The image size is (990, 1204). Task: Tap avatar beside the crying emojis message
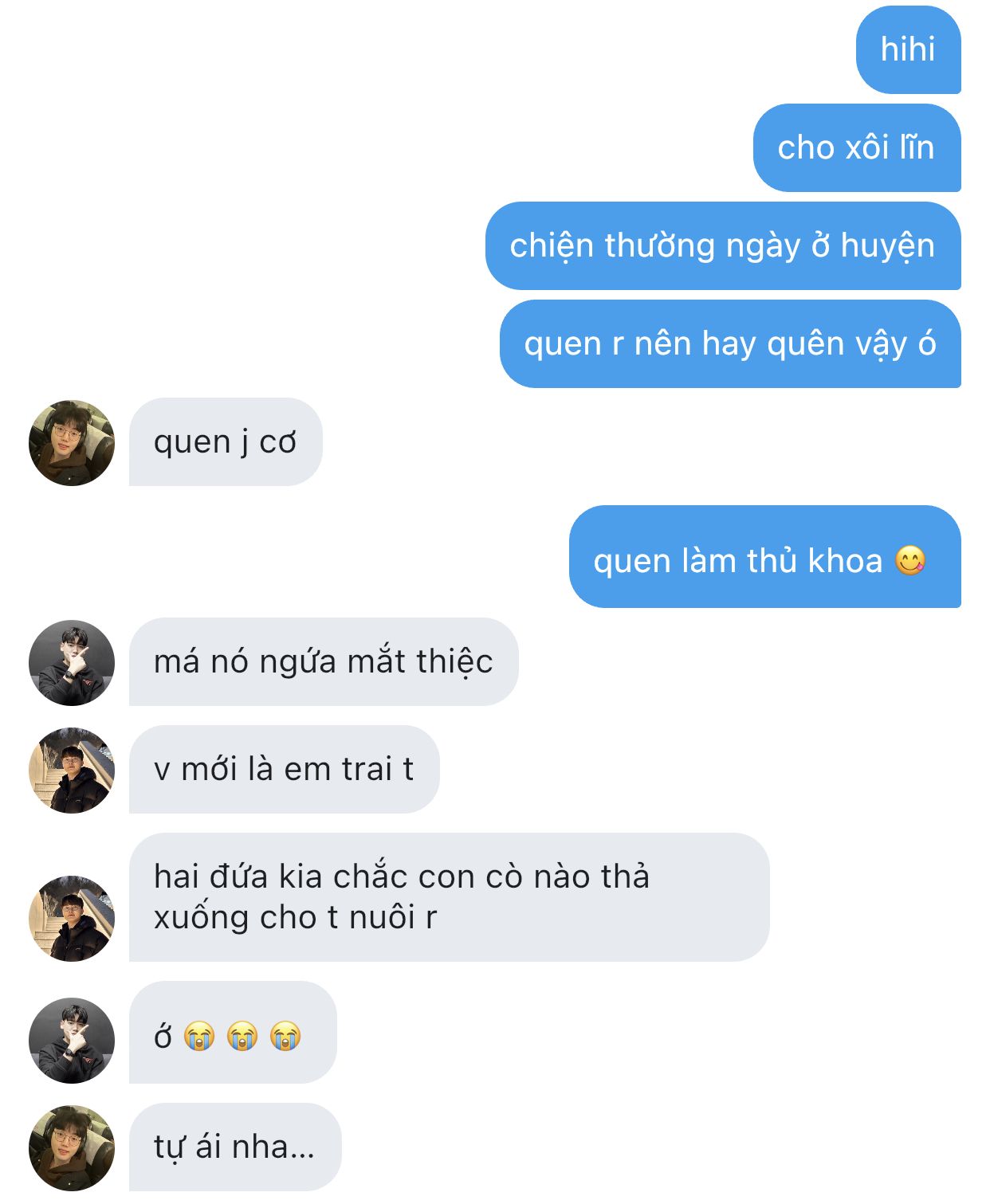(x=72, y=1041)
